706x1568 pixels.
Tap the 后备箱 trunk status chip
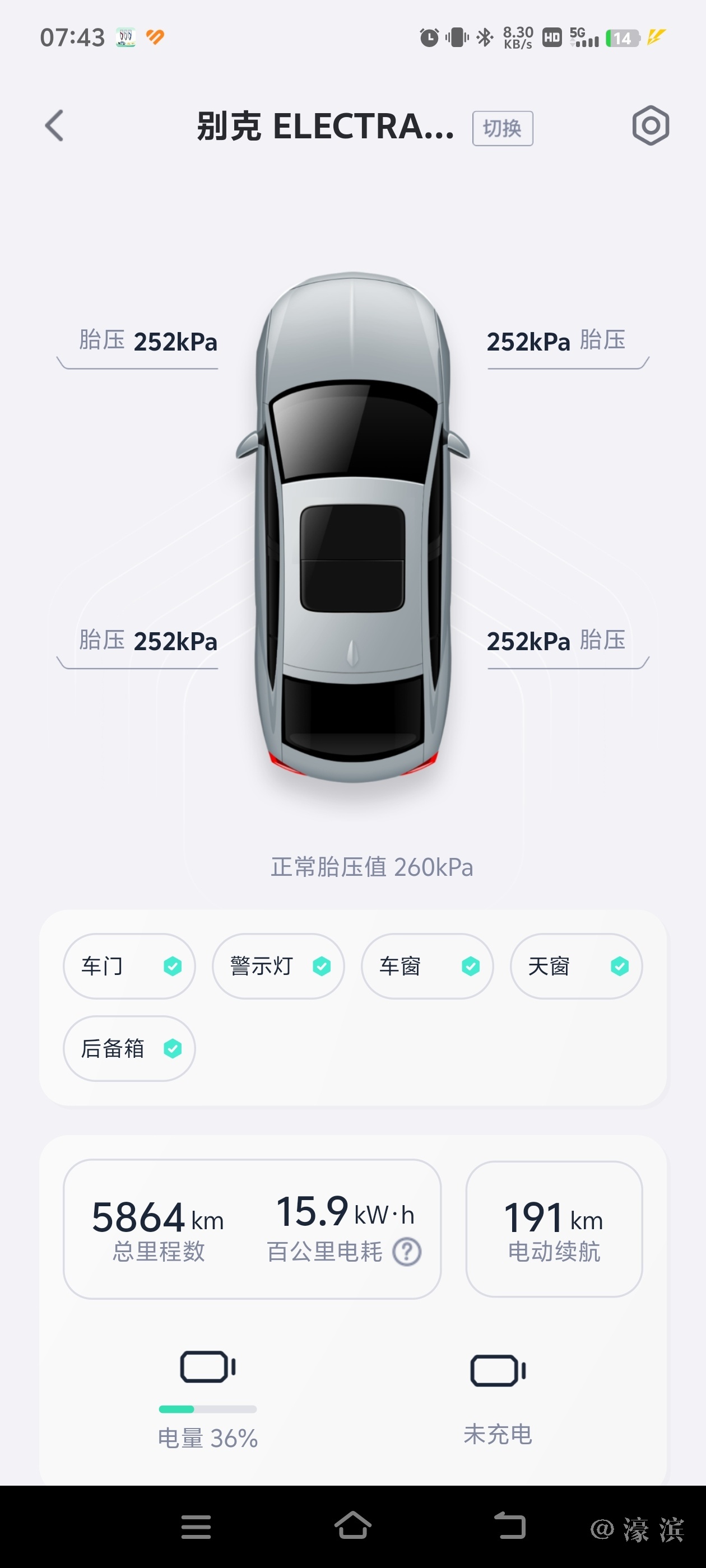pos(129,1048)
